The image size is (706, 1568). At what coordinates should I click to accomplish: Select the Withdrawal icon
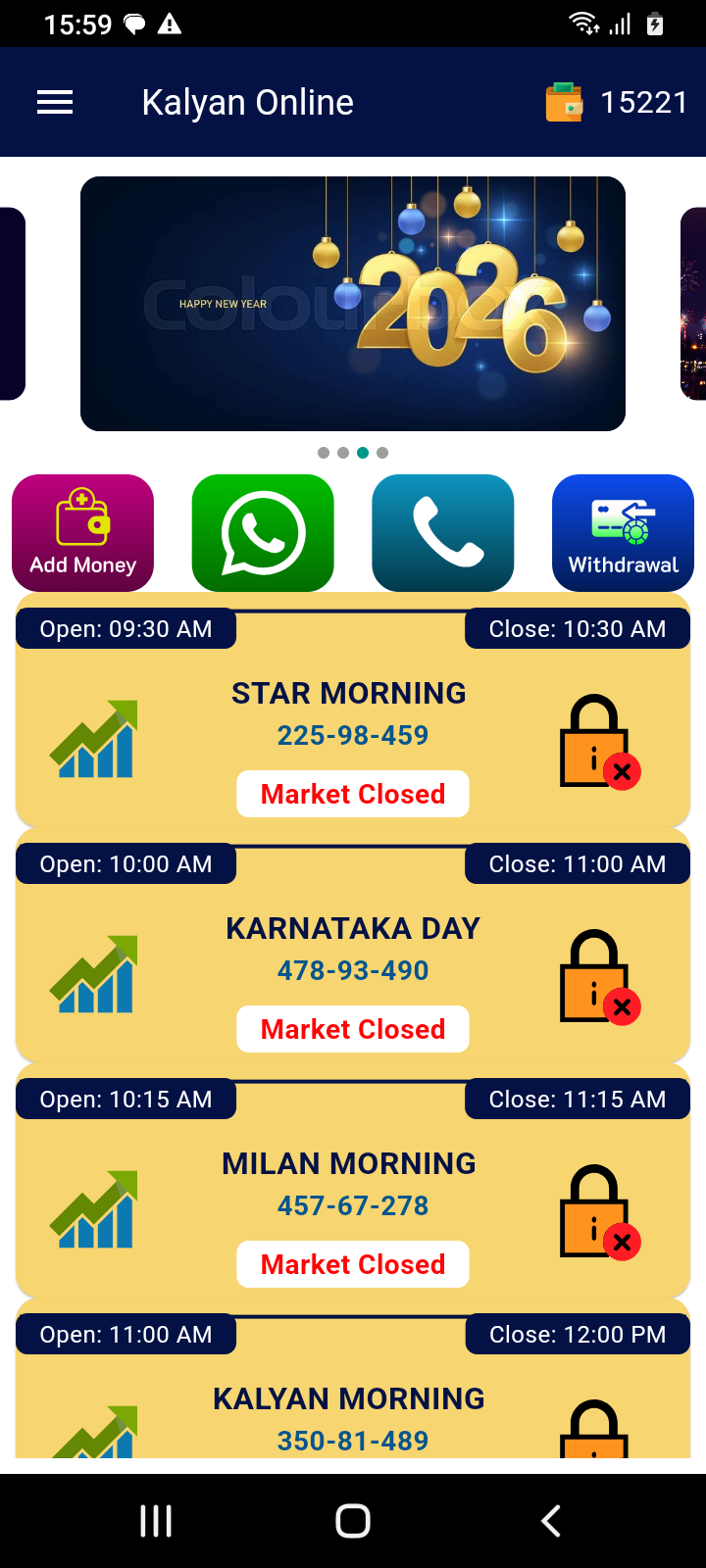[x=623, y=532]
